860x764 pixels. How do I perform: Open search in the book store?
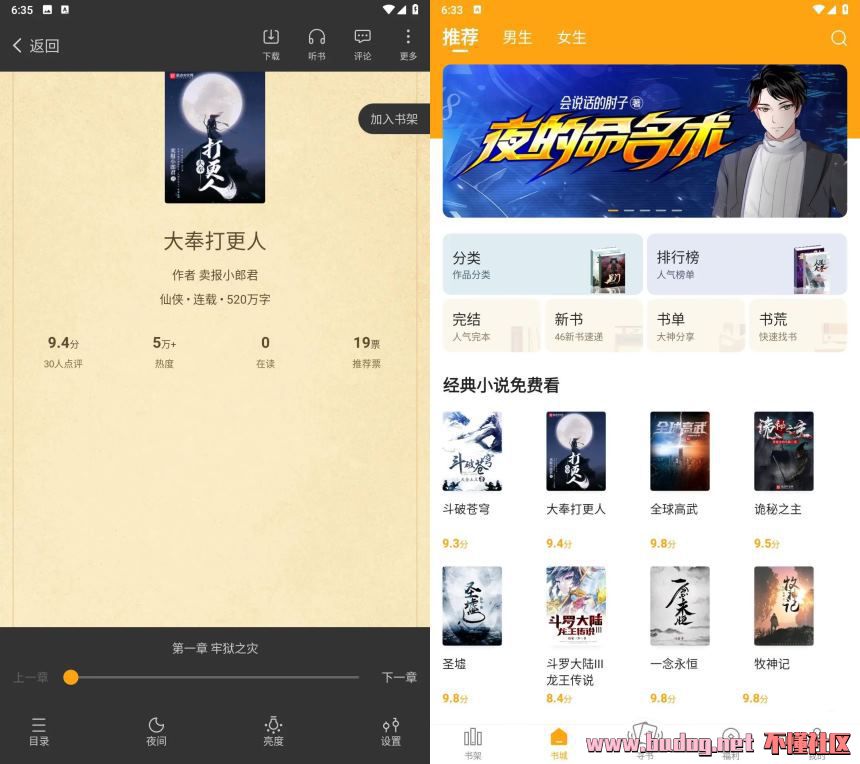(838, 38)
